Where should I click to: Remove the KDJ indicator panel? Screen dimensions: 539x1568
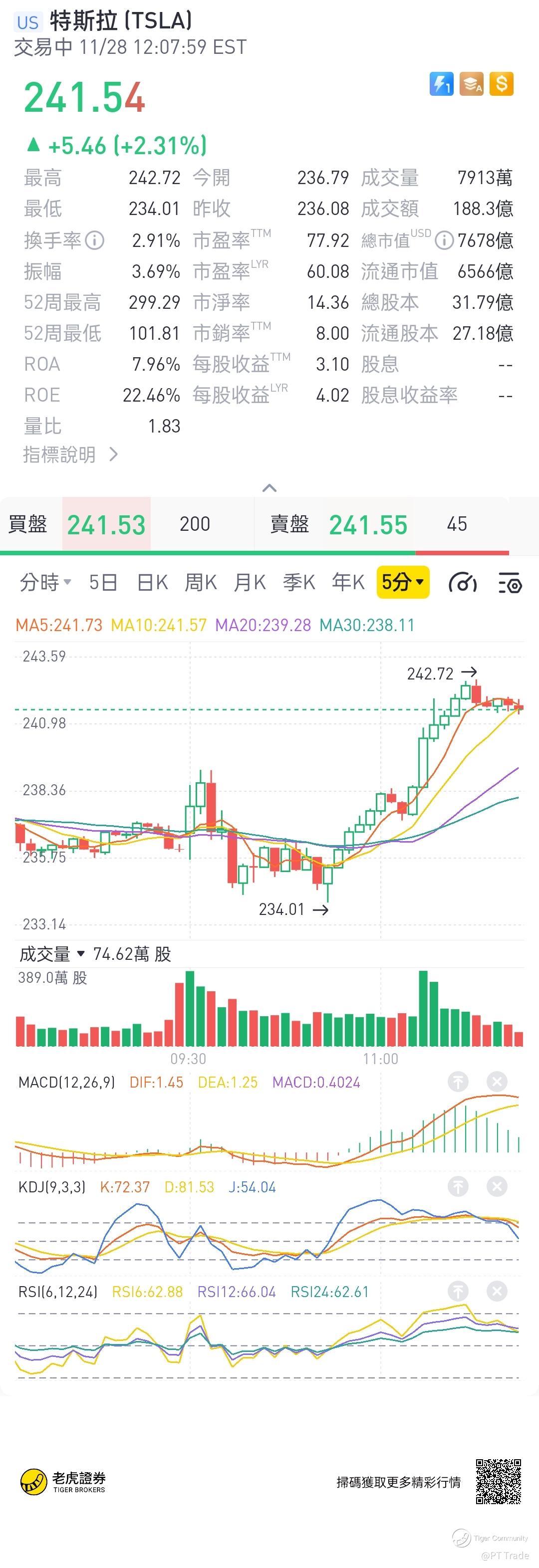point(497,1186)
